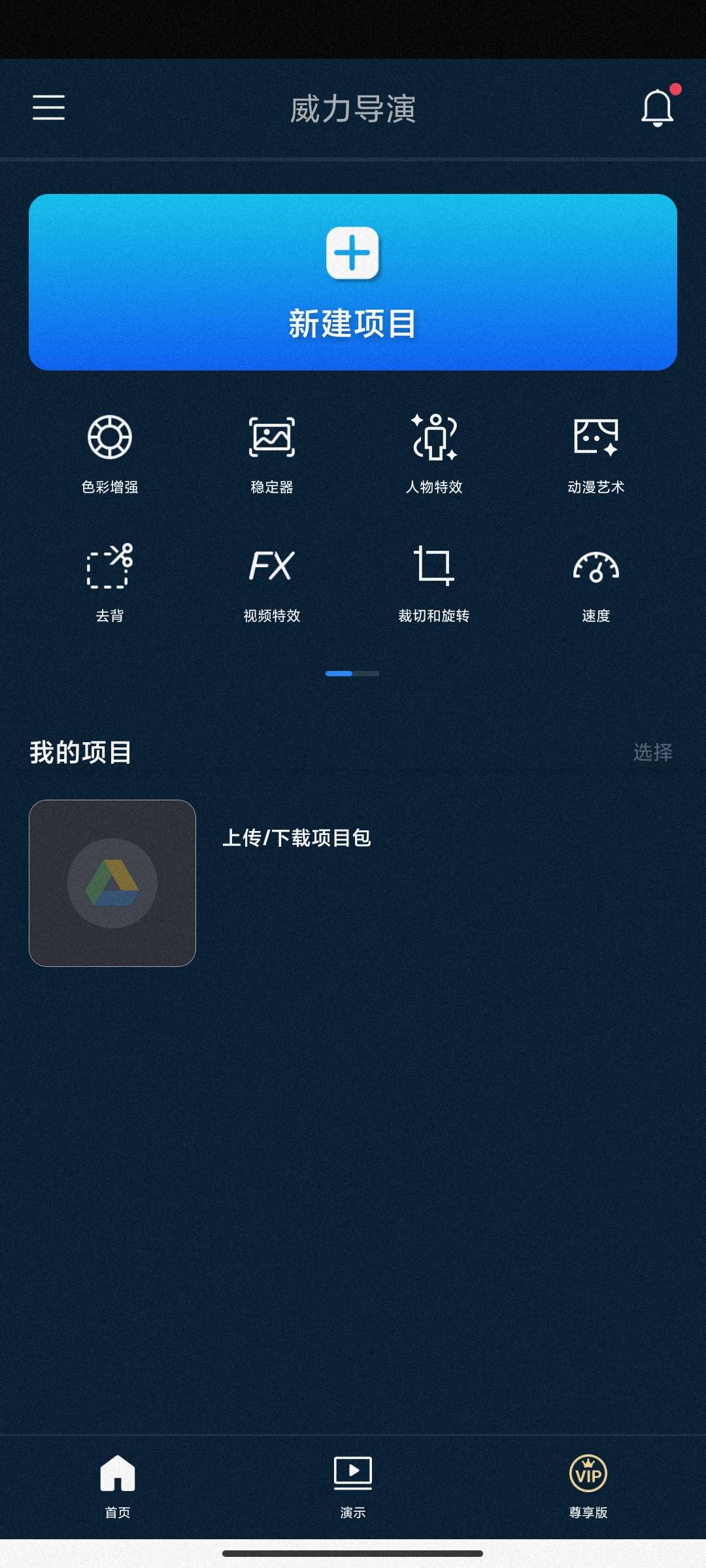Open the 色彩增强 tool
Viewport: 706px width, 1568px height.
(x=110, y=452)
